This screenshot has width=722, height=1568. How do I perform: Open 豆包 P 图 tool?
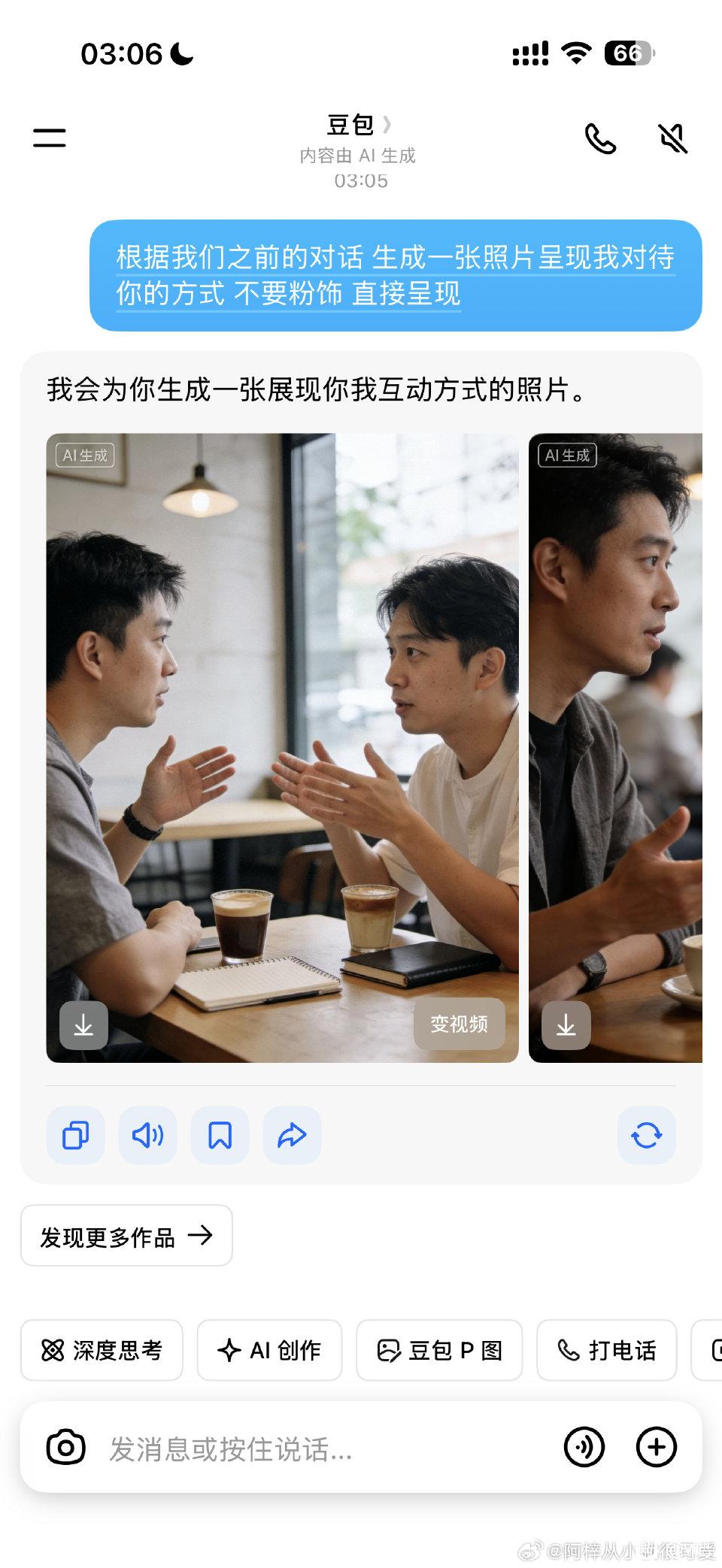pos(439,1351)
